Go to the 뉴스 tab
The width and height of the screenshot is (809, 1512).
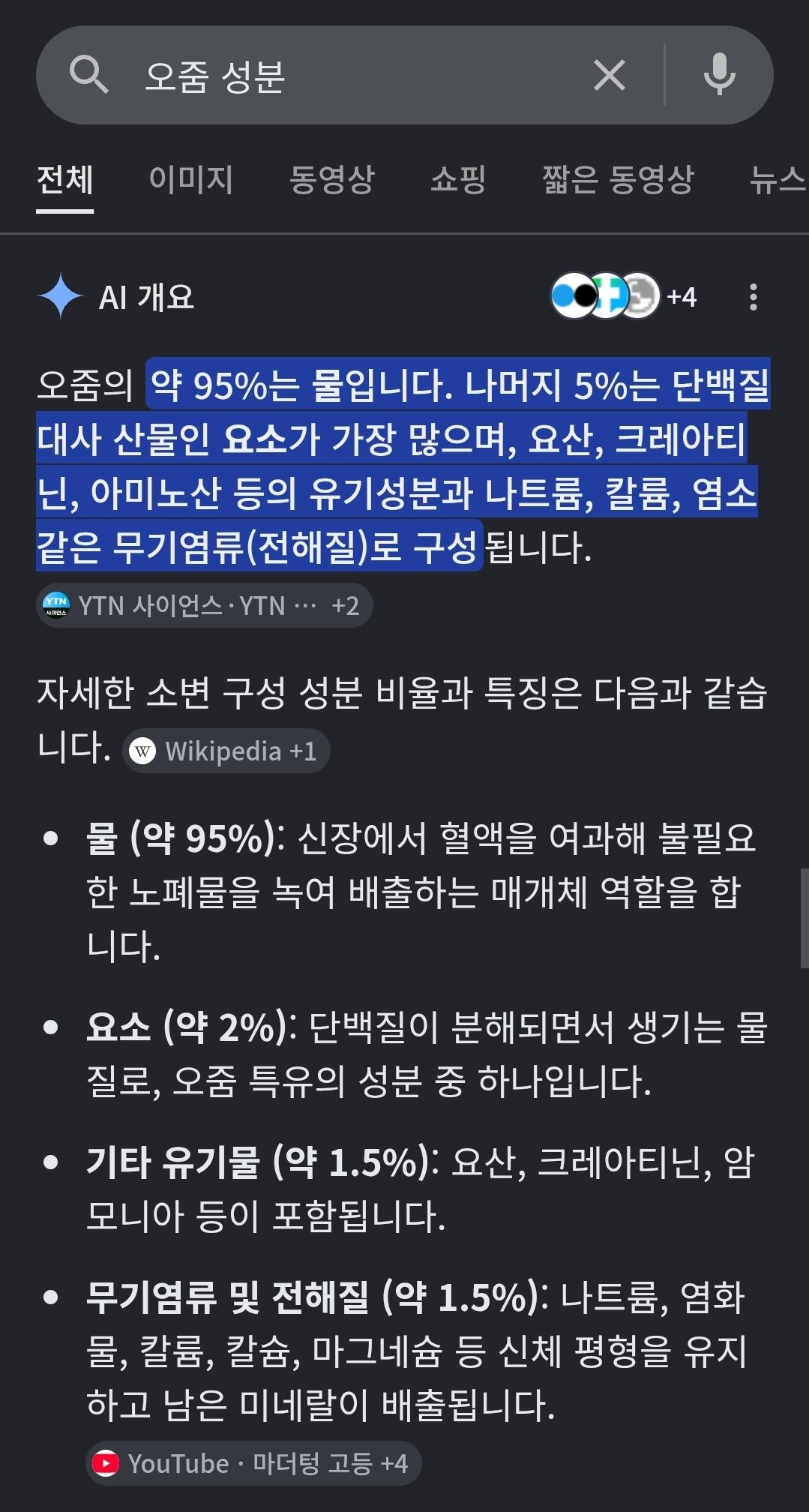pos(778,179)
